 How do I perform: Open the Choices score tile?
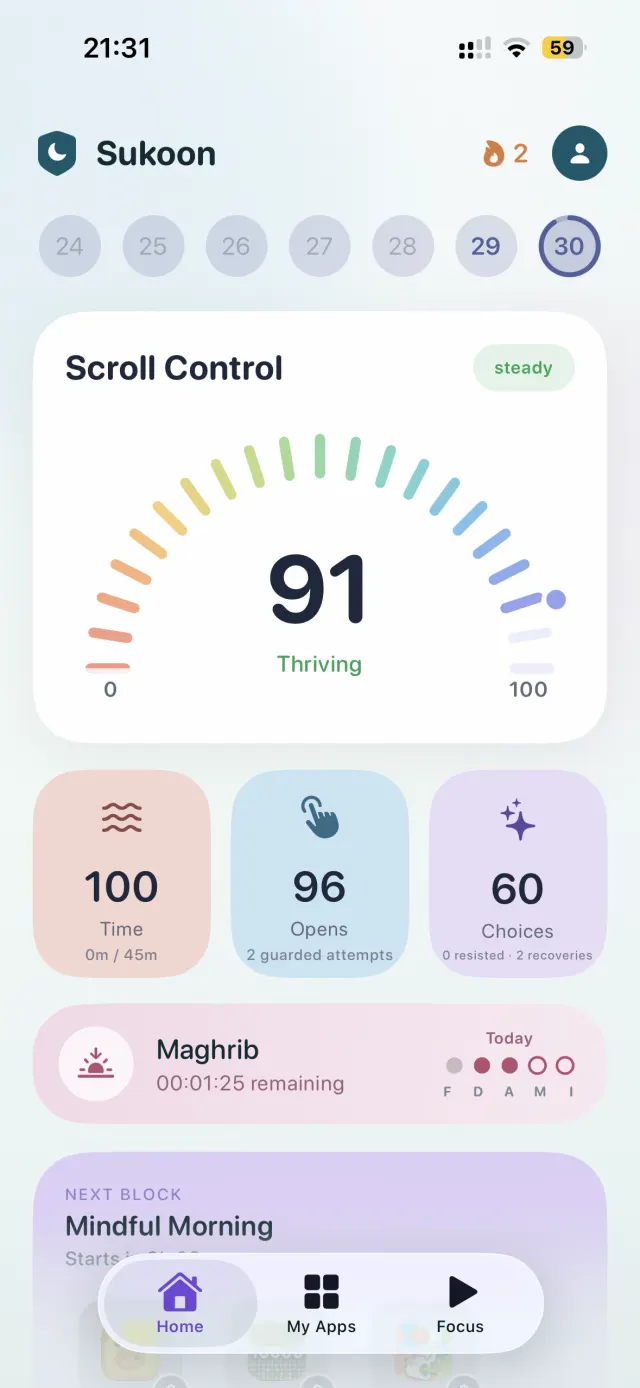[518, 873]
